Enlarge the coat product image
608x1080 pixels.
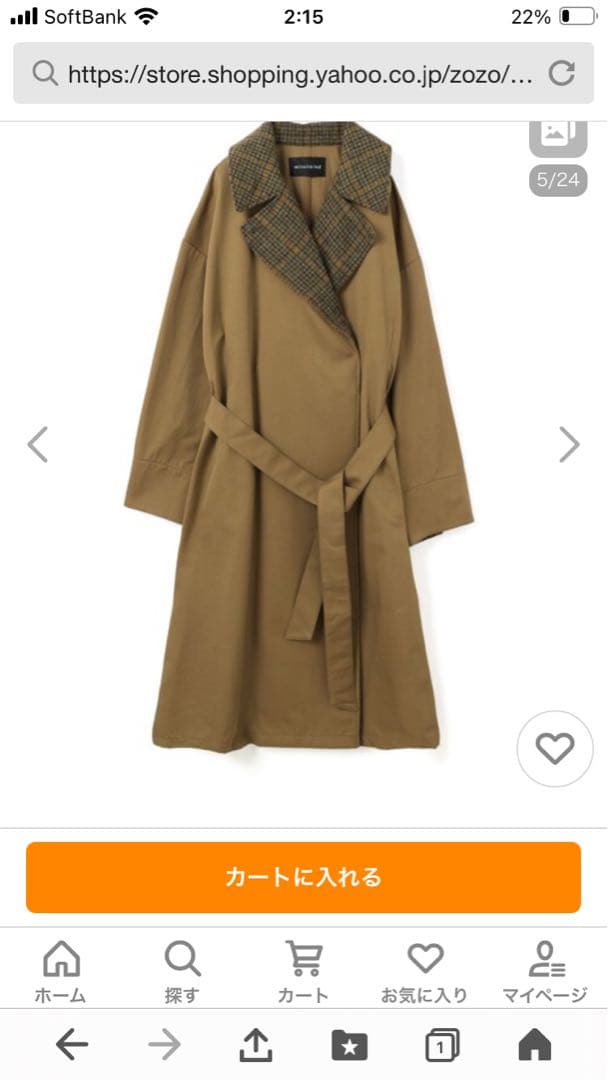click(300, 440)
